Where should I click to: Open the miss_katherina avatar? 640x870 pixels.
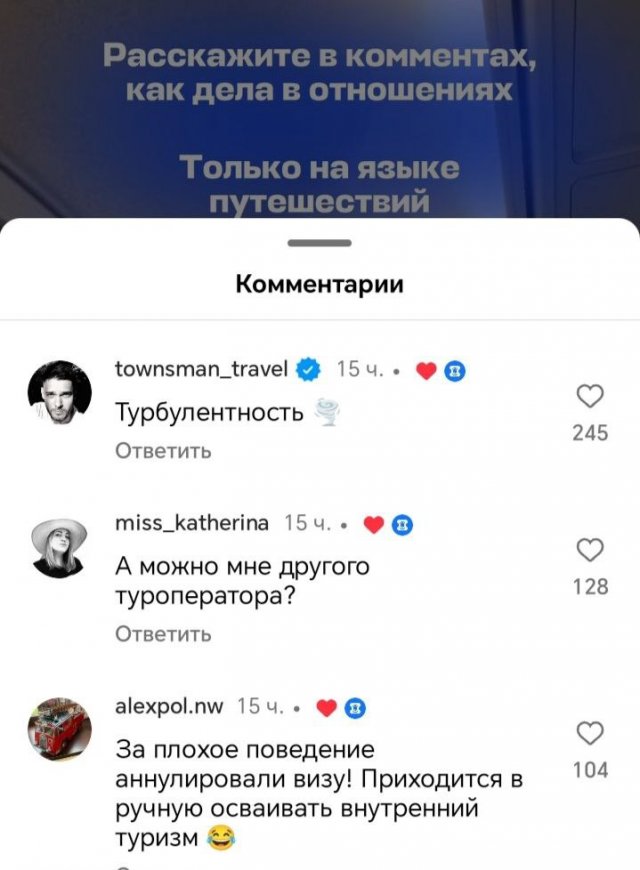[59, 548]
